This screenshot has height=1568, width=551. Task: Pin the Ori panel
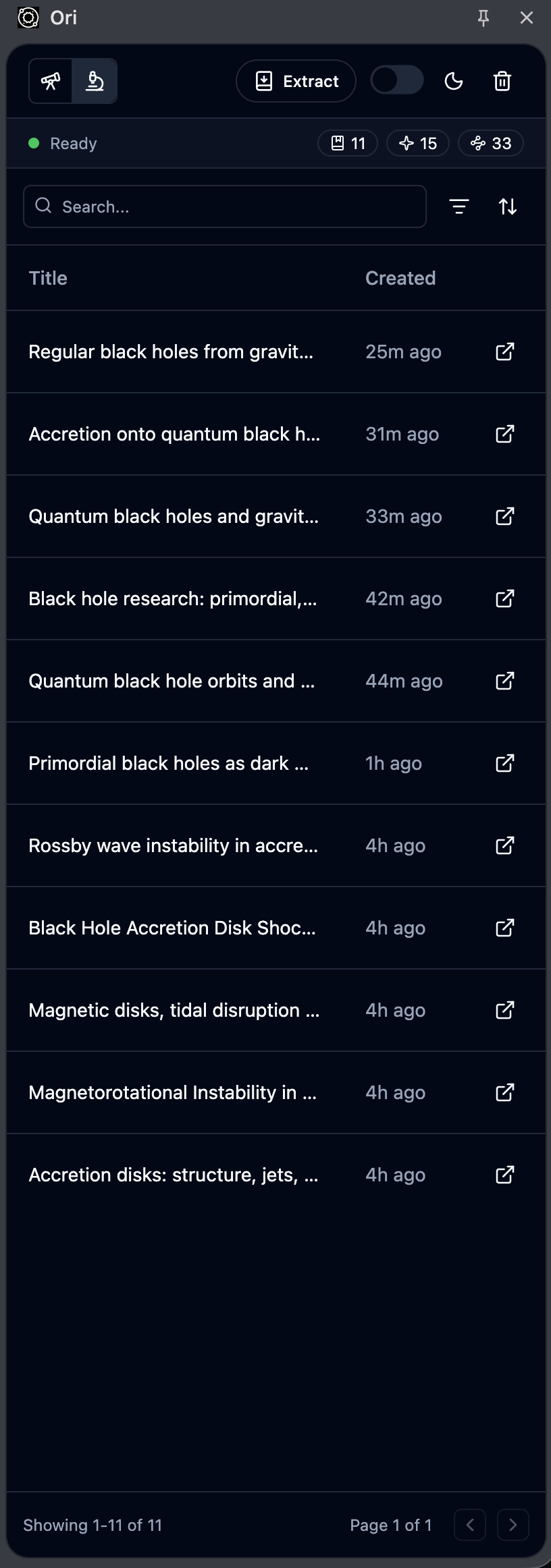point(483,18)
